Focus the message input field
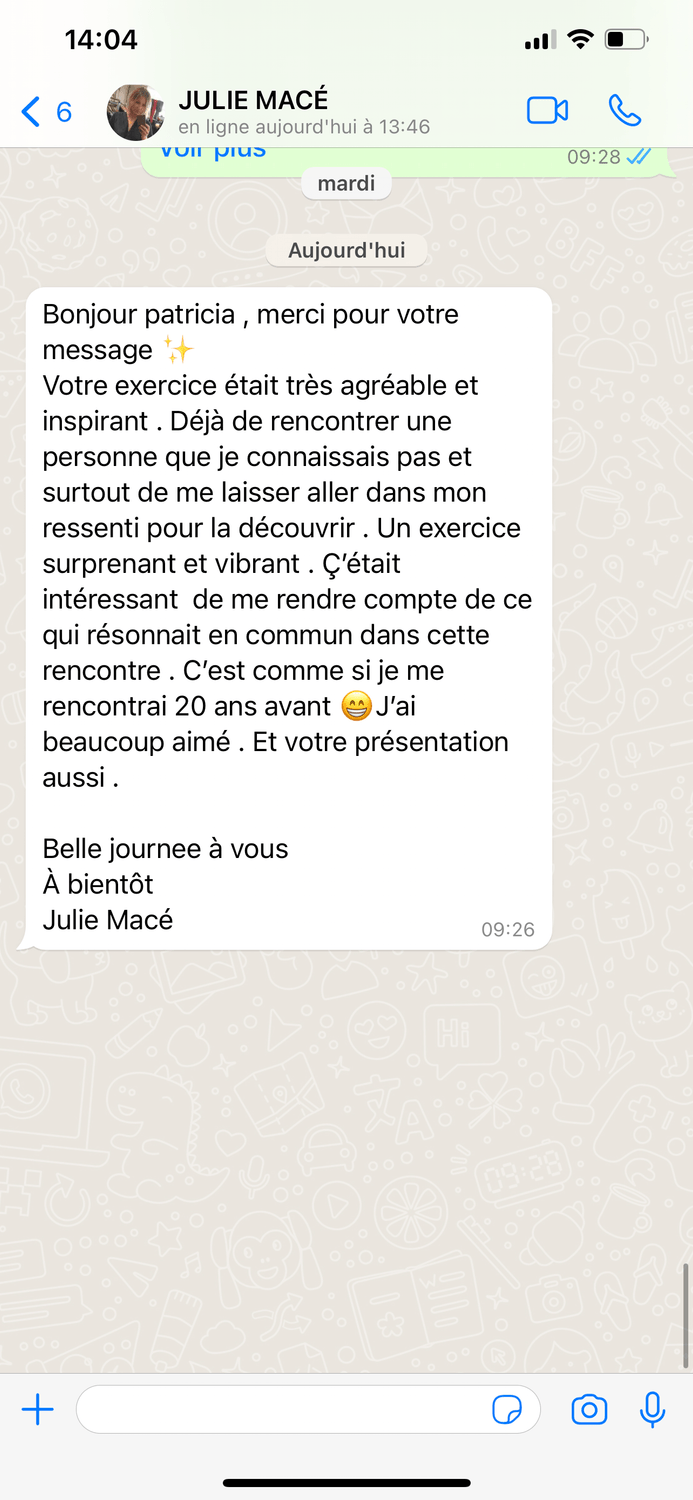Screen dimensions: 693x1500 coord(280,1410)
